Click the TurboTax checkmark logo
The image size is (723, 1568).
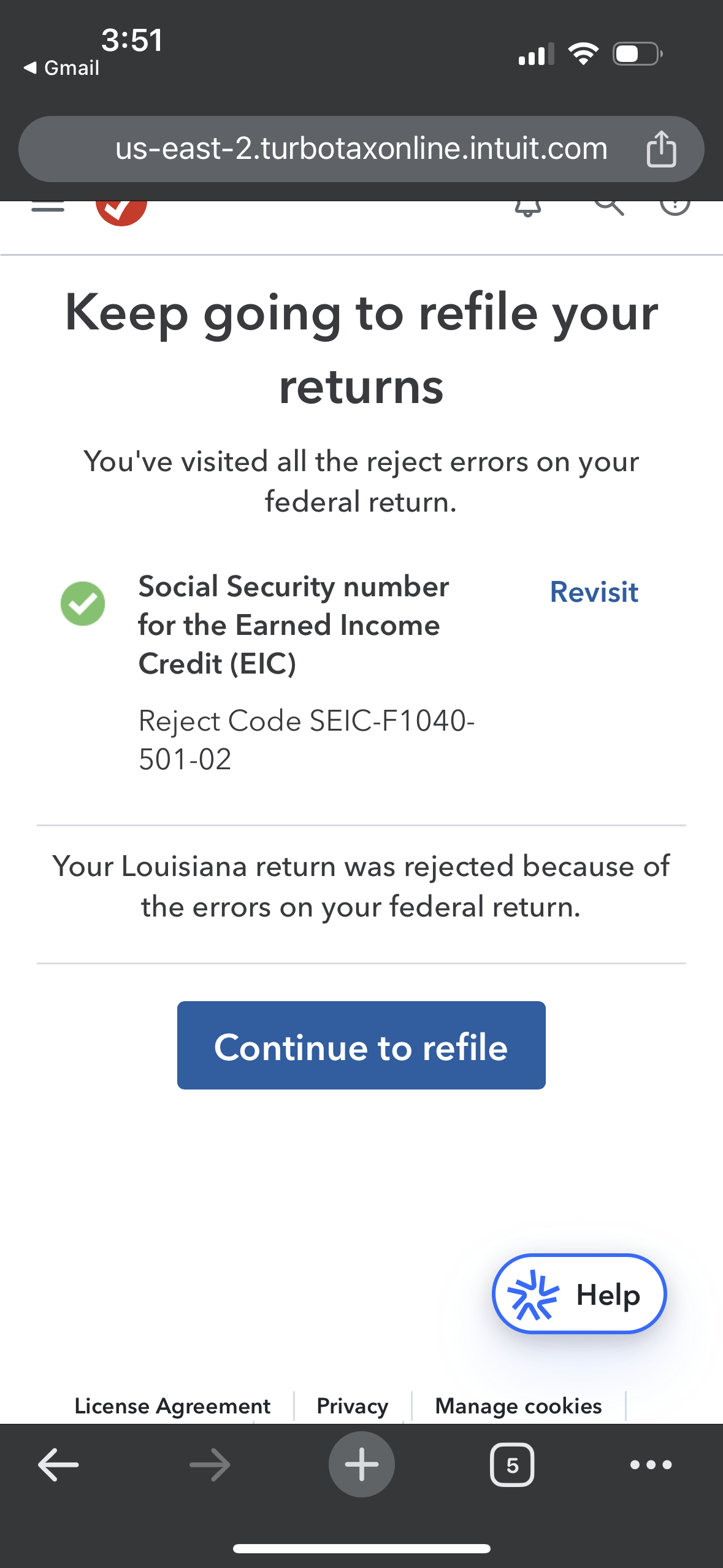pyautogui.click(x=121, y=209)
